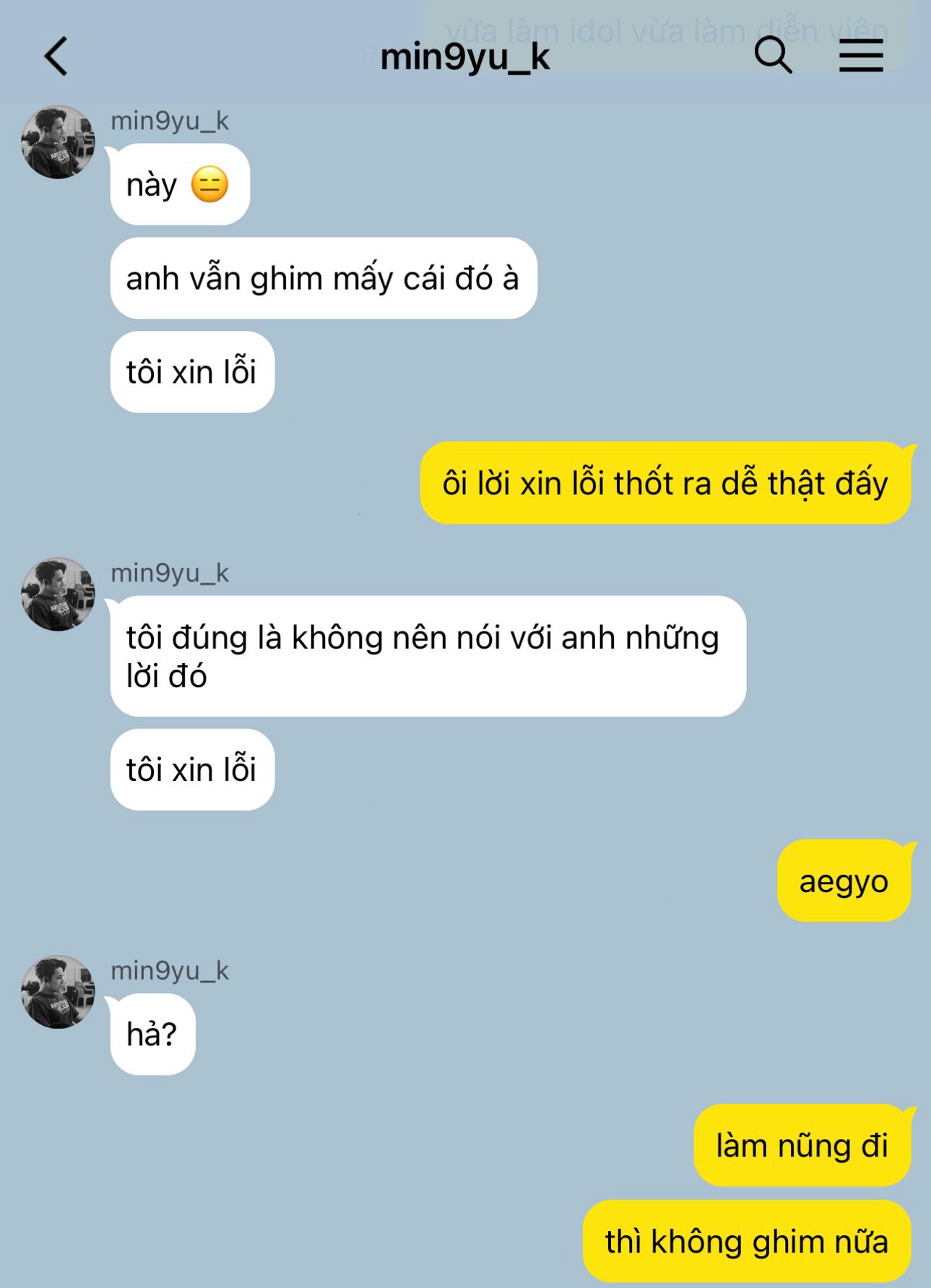Search within this conversation
The image size is (931, 1288).
coord(773,55)
